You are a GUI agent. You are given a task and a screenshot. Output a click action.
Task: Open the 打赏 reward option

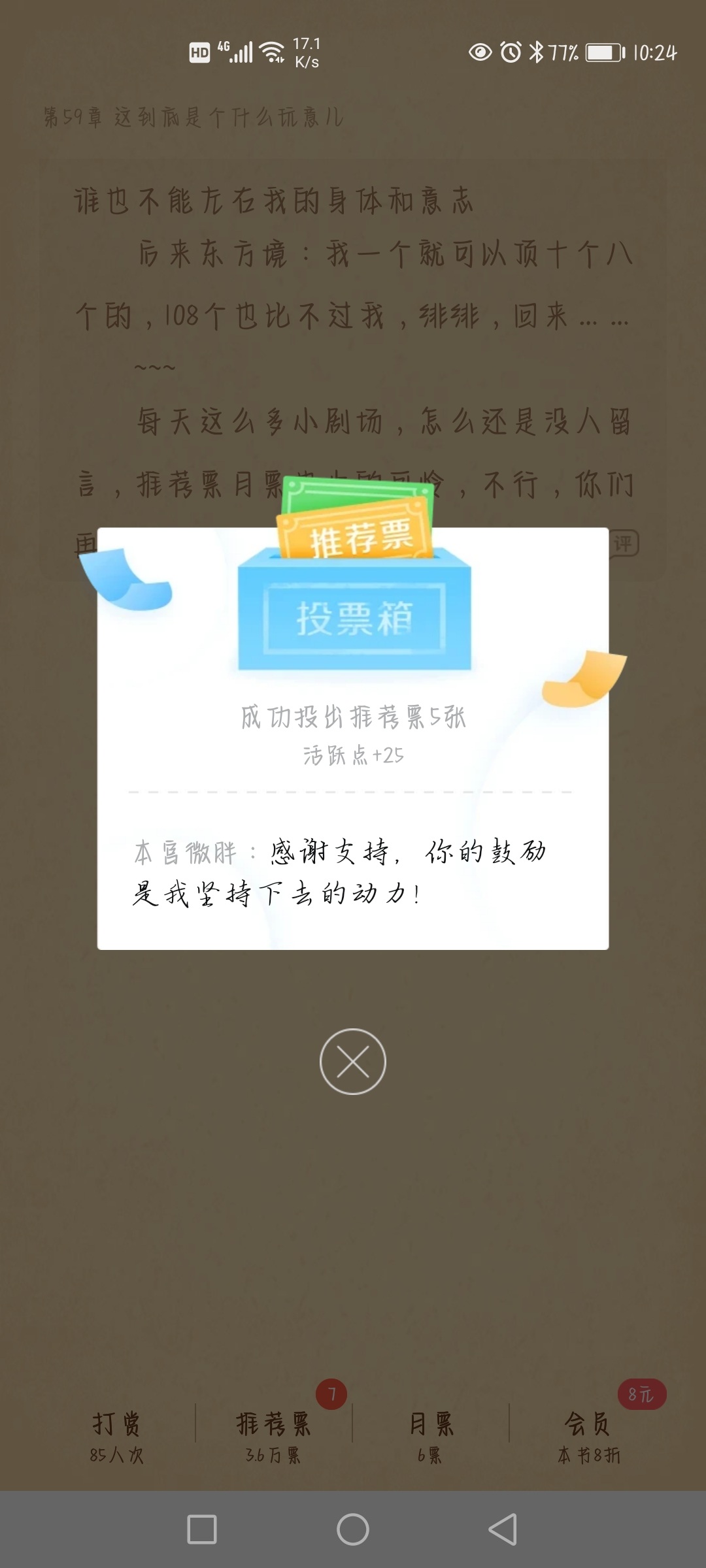pyautogui.click(x=116, y=1436)
